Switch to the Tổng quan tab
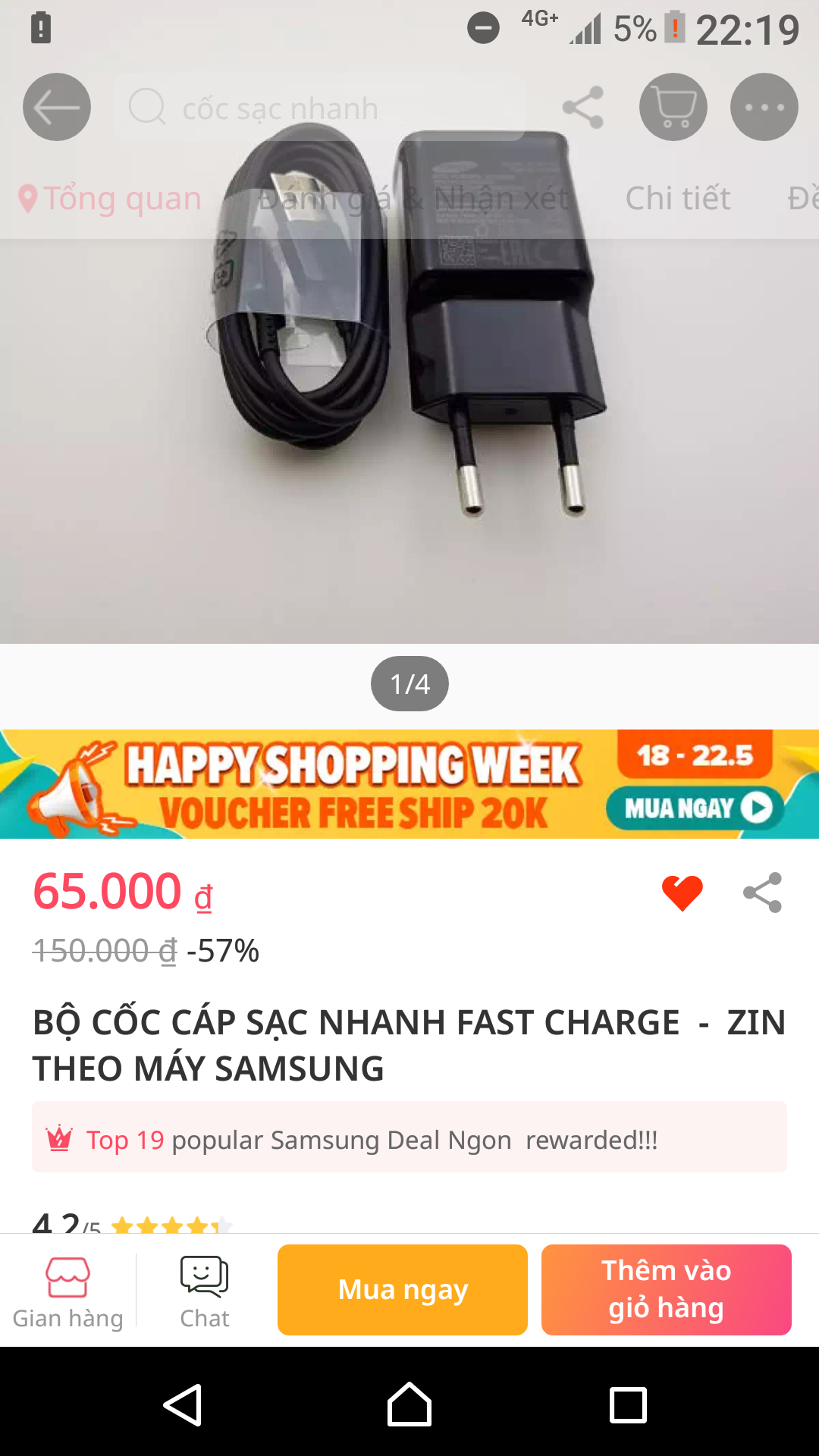 (x=111, y=199)
